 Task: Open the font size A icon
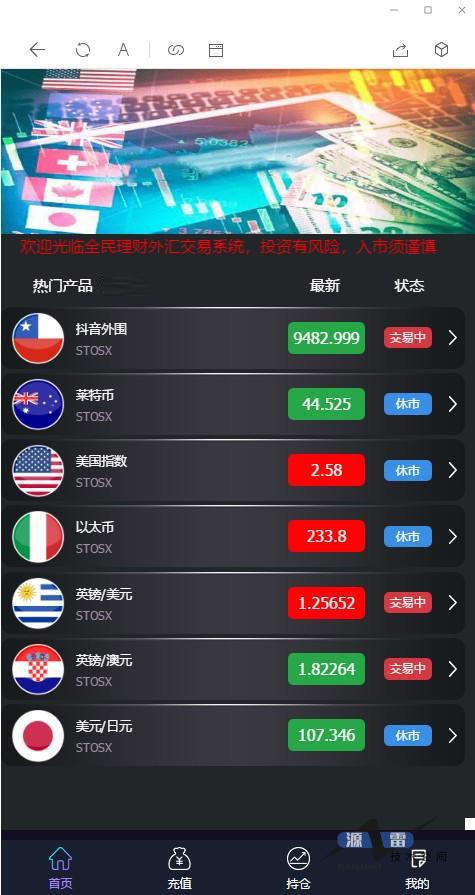123,50
